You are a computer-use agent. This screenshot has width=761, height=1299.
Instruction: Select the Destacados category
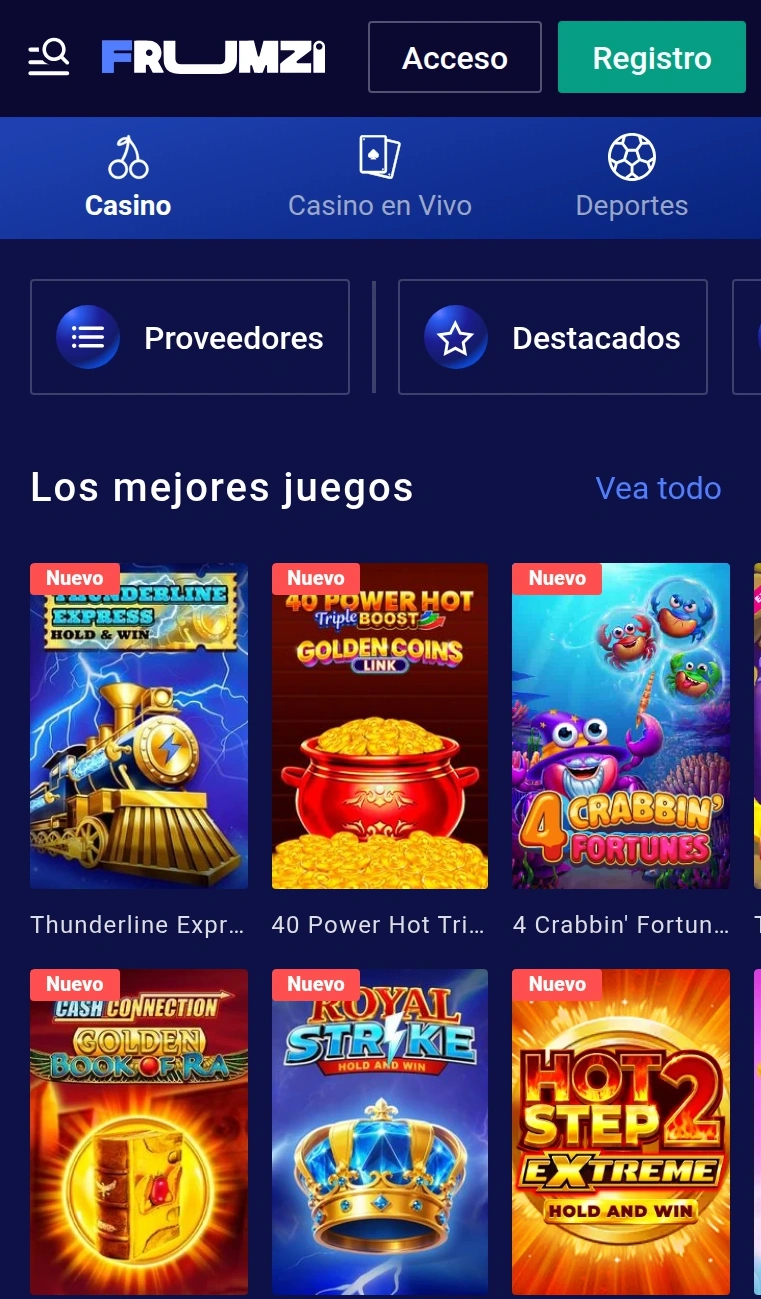coord(553,337)
